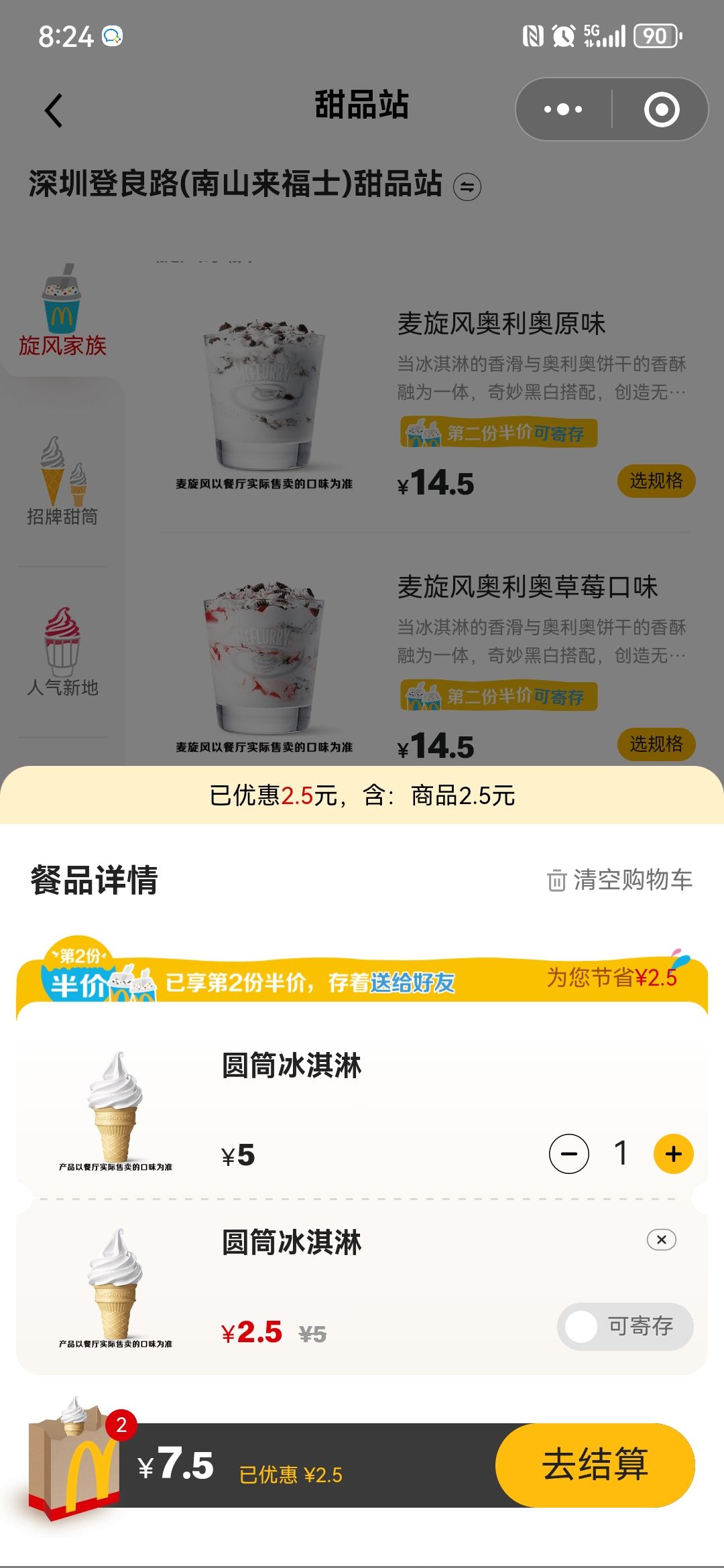Switch to the 招牌甜筒 category
Viewport: 724px width, 1568px height.
[x=62, y=482]
